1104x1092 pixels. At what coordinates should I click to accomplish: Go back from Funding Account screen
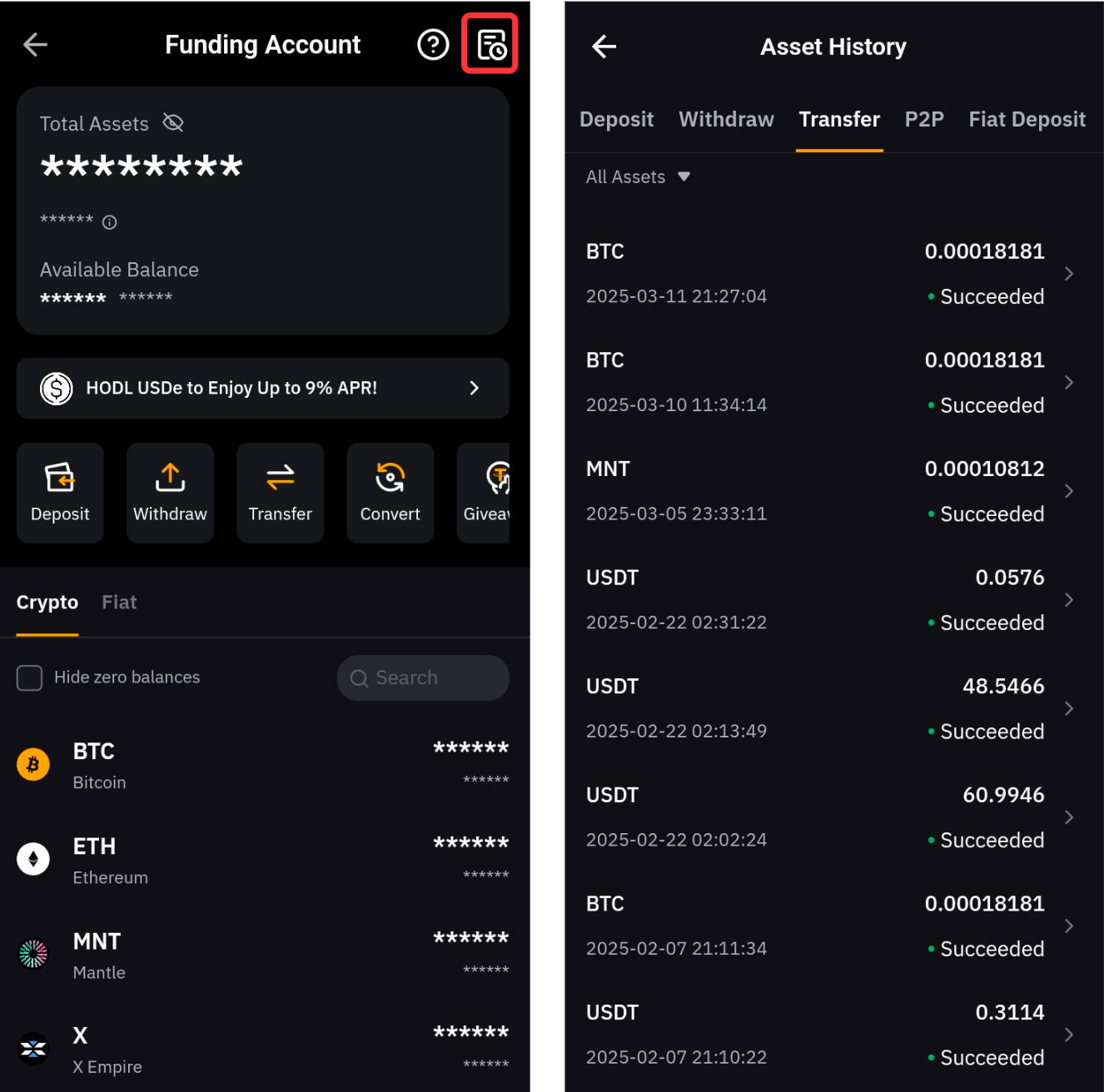(35, 44)
